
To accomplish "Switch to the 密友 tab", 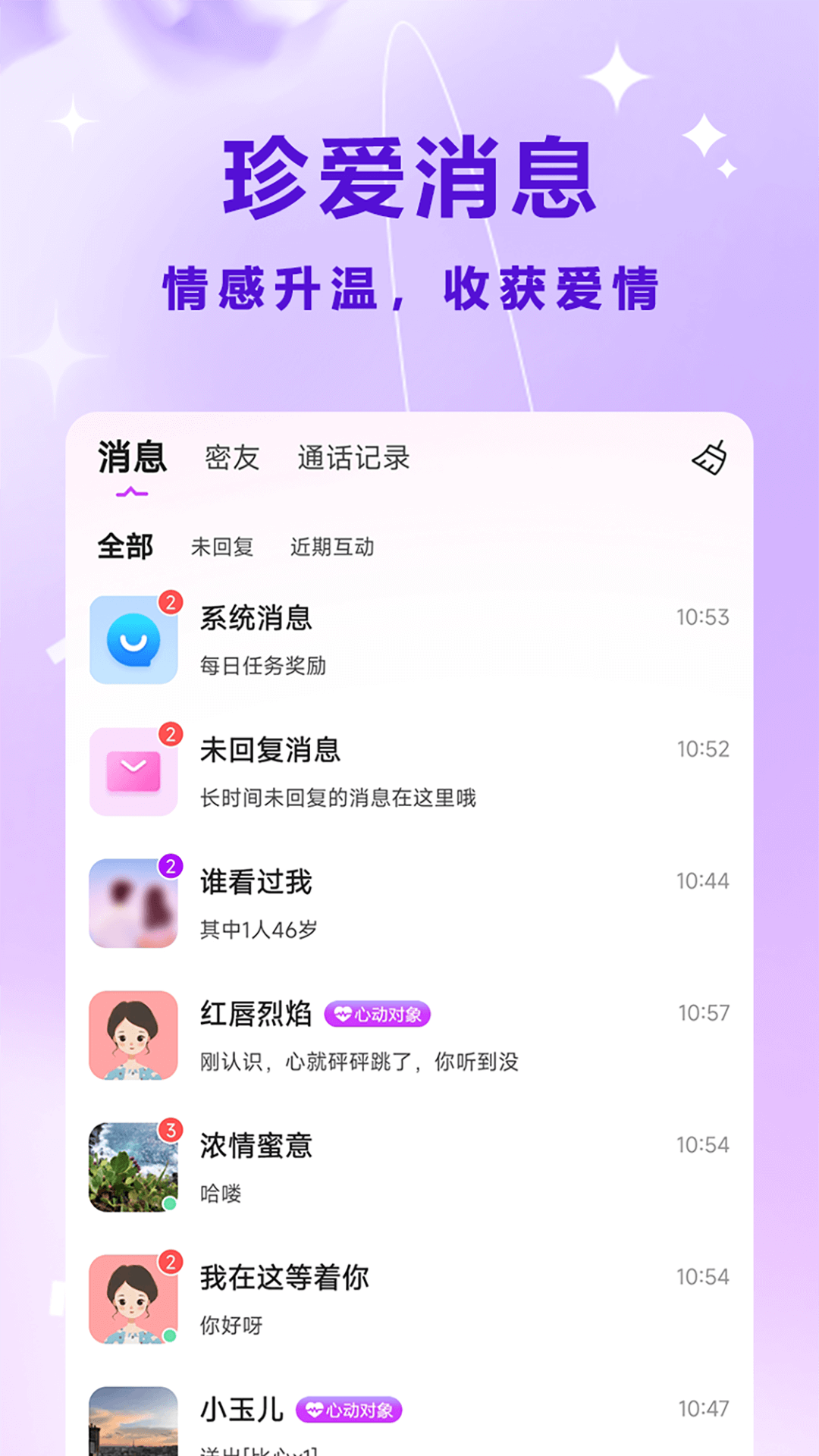I will pyautogui.click(x=231, y=457).
